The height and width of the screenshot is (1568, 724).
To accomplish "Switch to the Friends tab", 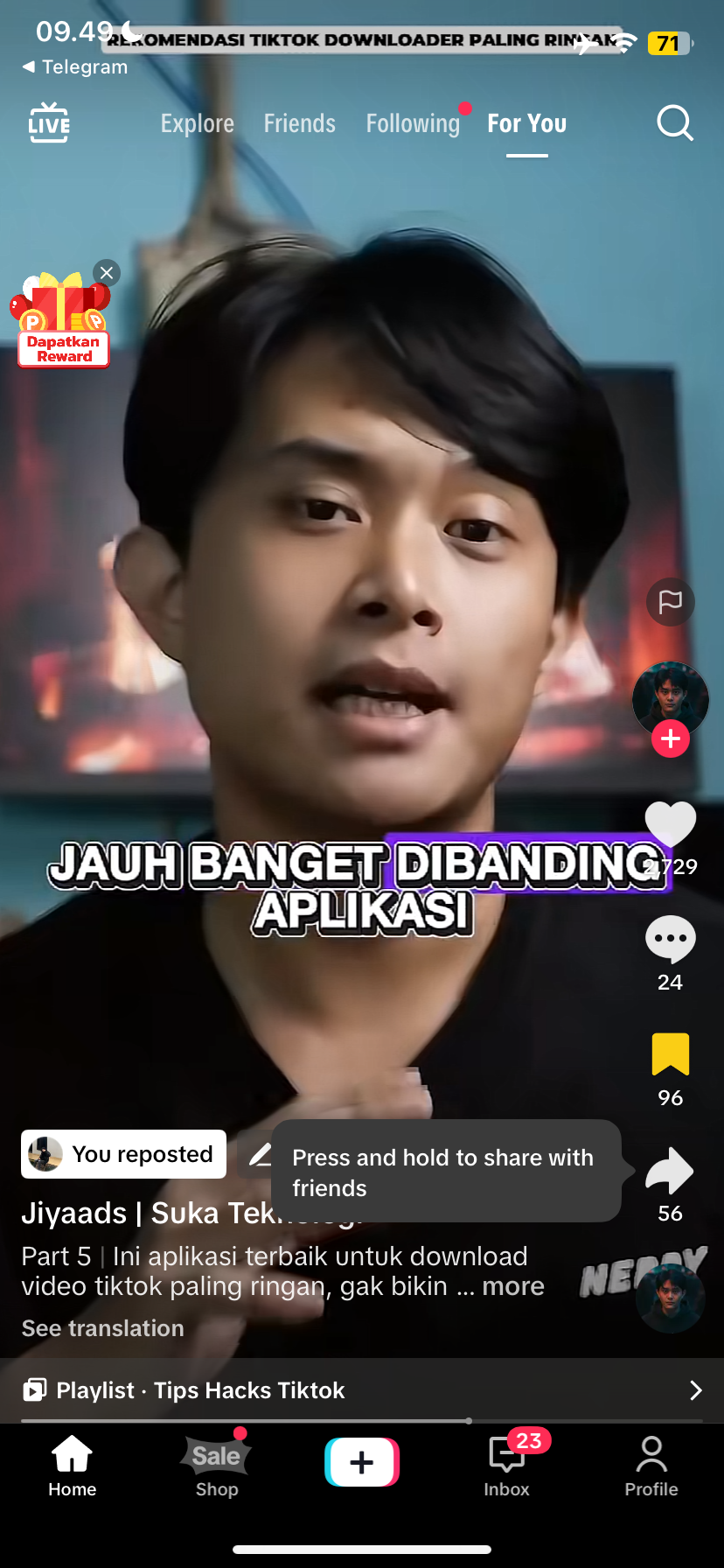I will pos(300,123).
